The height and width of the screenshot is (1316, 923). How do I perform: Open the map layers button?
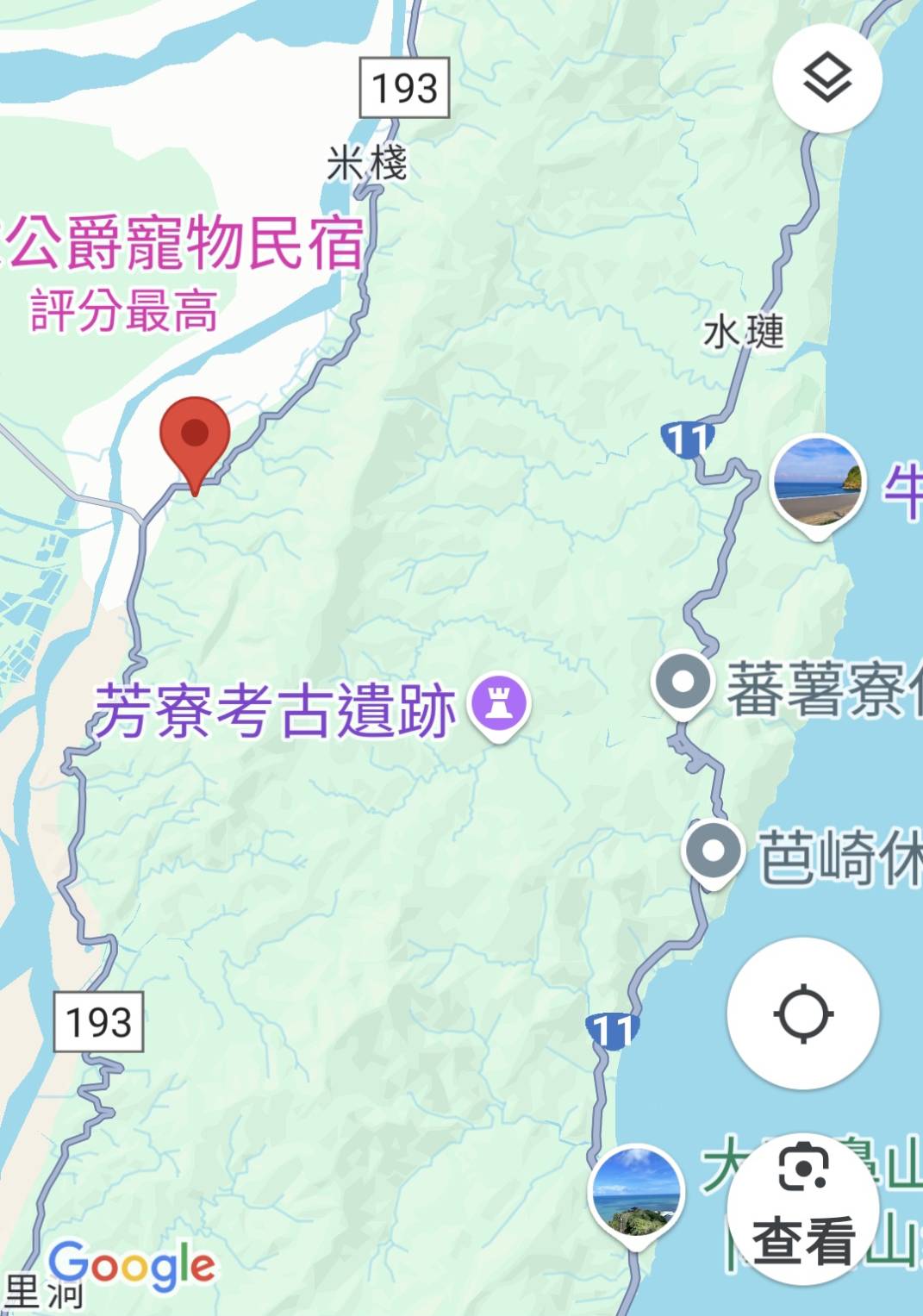826,78
